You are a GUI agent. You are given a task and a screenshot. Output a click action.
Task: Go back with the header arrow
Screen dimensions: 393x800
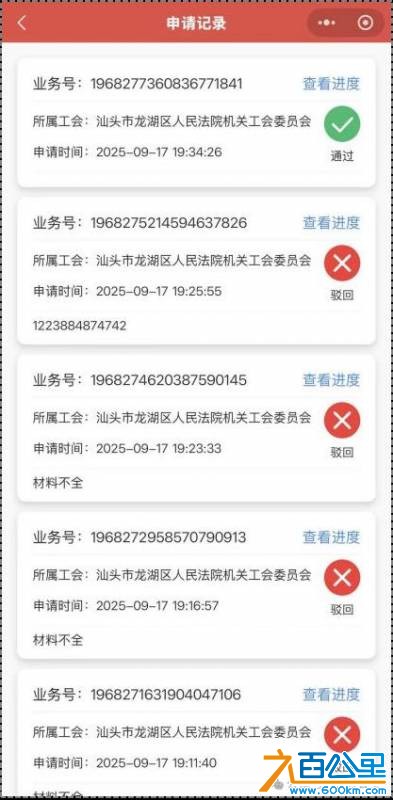21,23
